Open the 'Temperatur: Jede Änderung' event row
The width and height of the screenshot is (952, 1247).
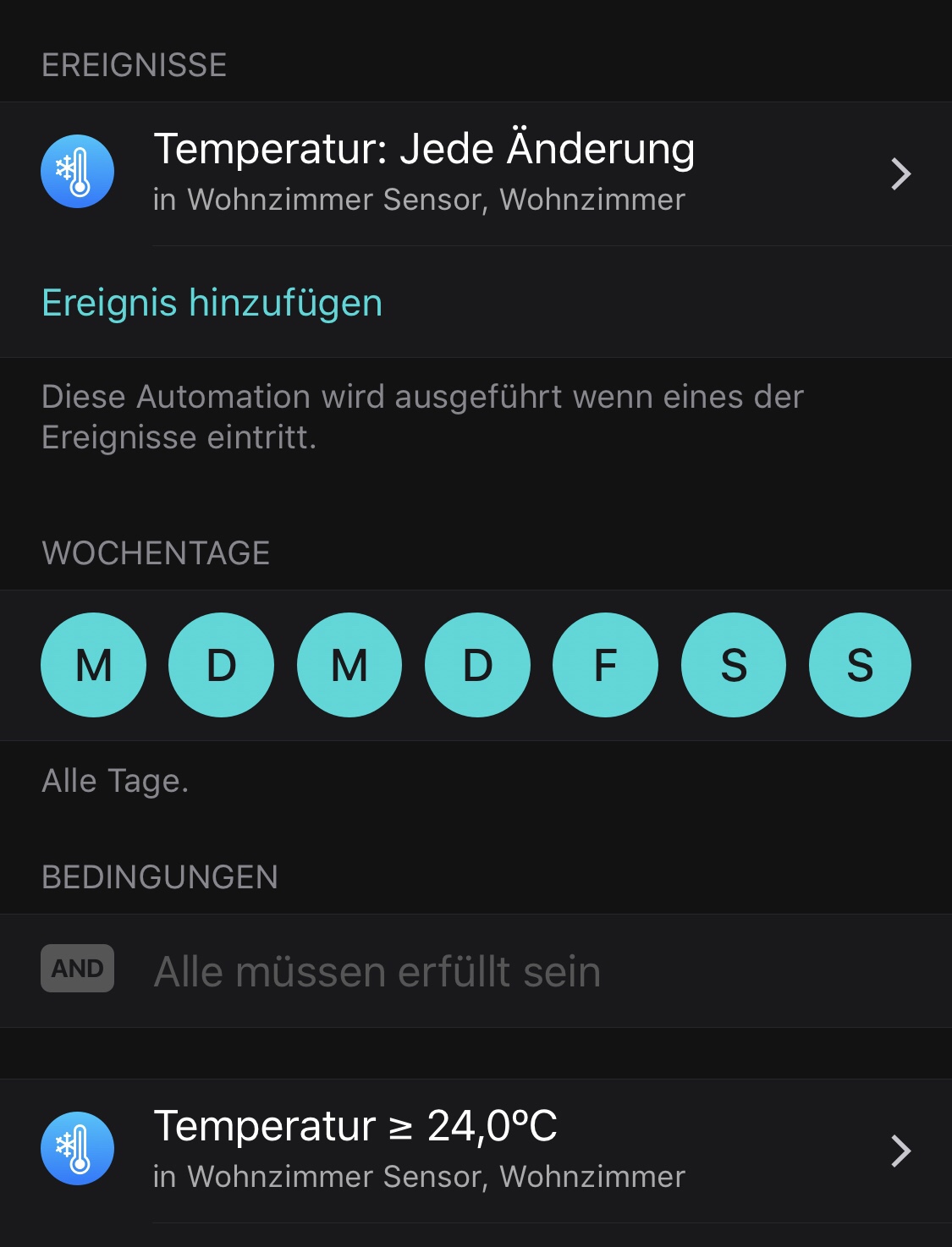pyautogui.click(x=474, y=173)
